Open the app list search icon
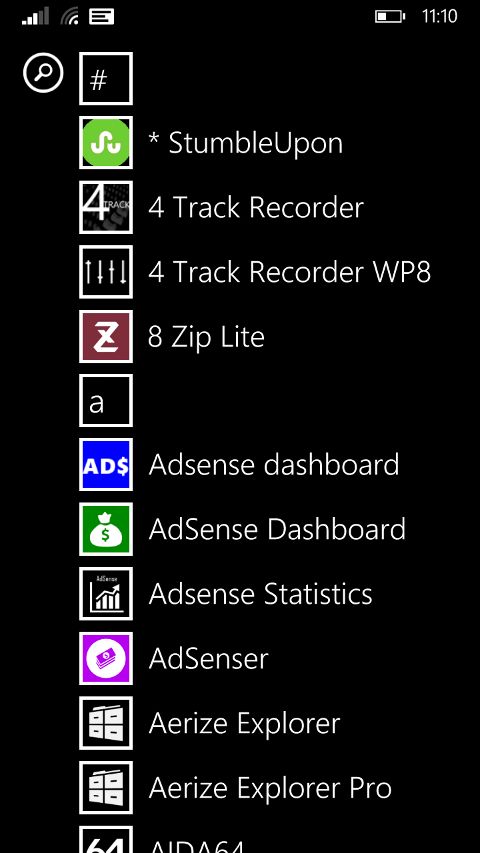 [x=43, y=72]
